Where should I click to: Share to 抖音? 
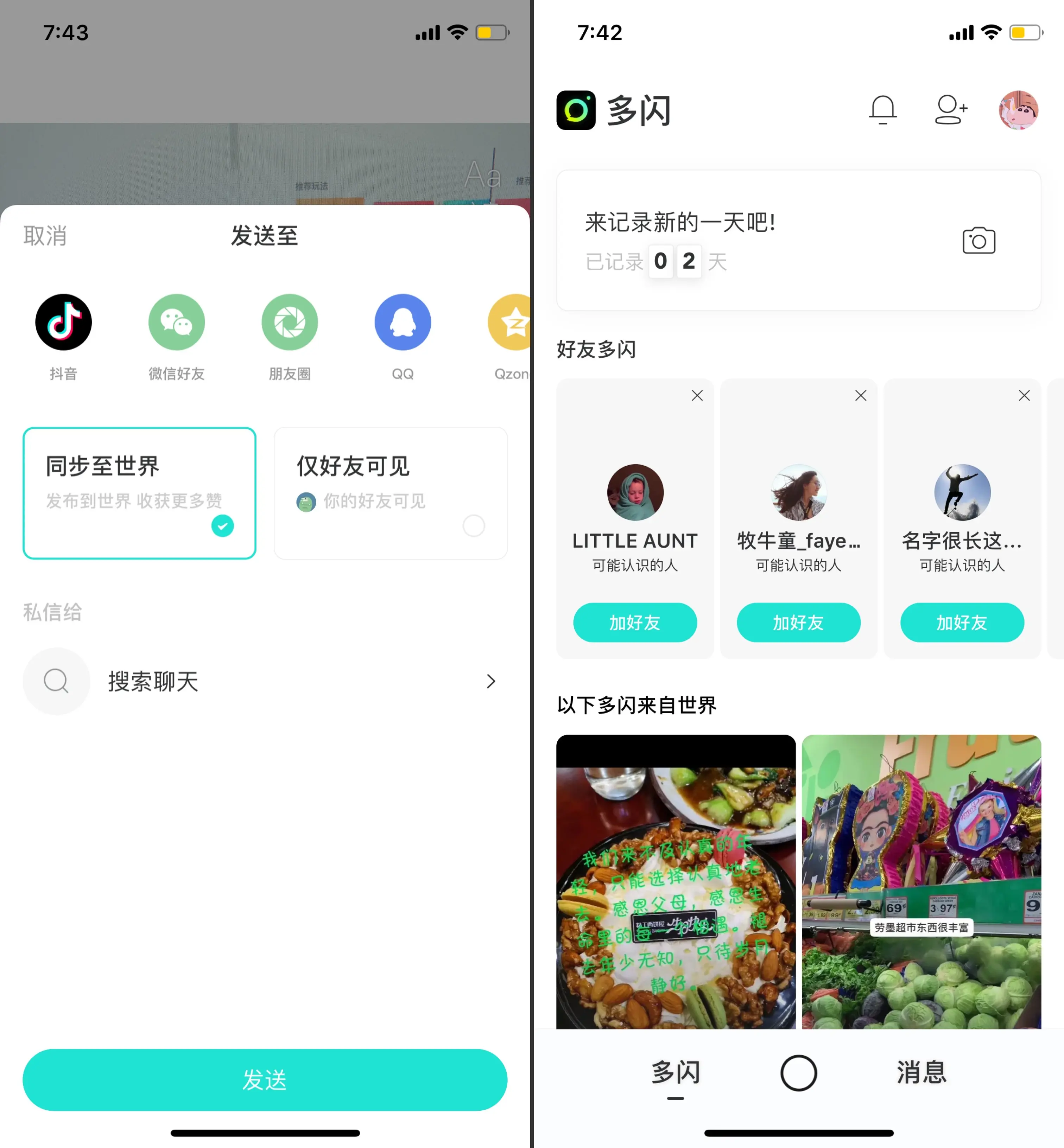pyautogui.click(x=63, y=322)
